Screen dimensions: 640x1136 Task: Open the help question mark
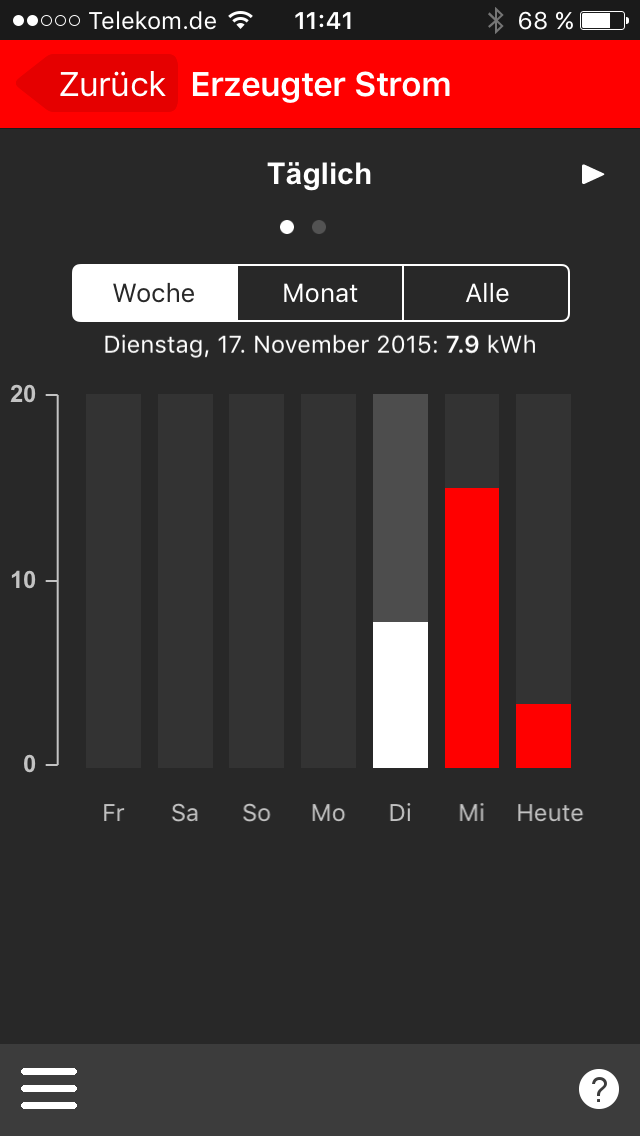[x=599, y=1088]
